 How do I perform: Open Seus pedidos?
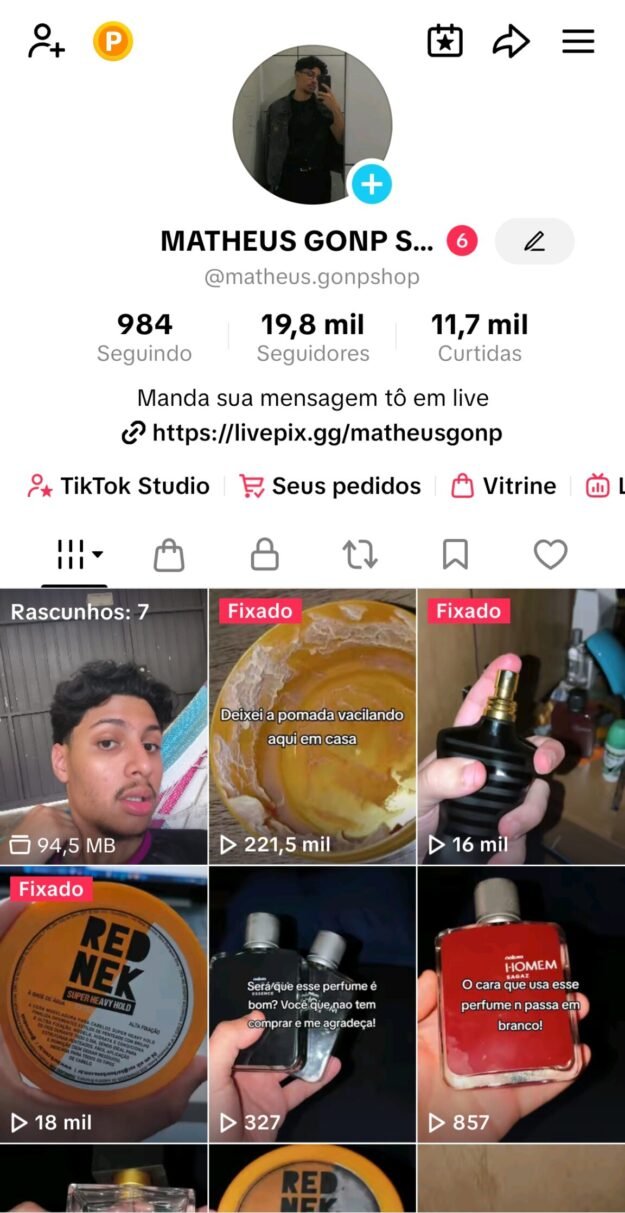(331, 486)
